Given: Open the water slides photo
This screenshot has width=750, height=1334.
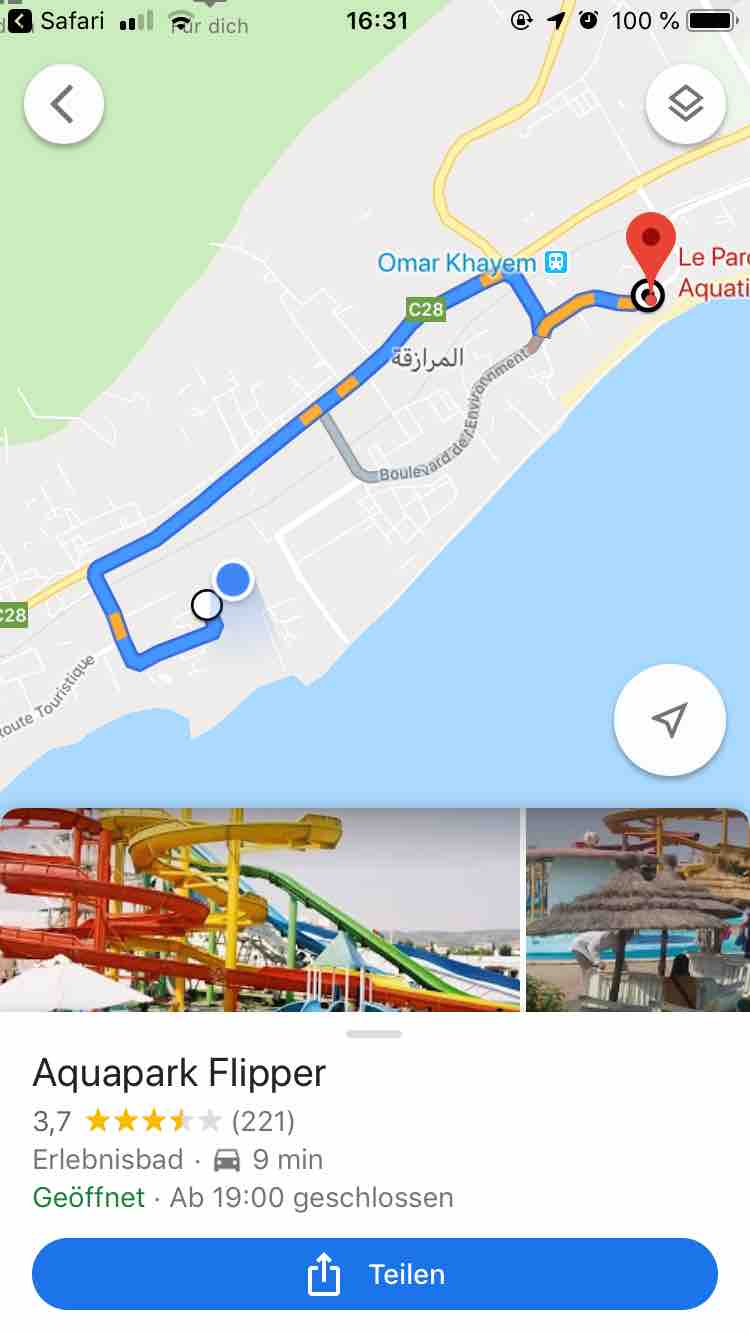Looking at the screenshot, I should (259, 910).
